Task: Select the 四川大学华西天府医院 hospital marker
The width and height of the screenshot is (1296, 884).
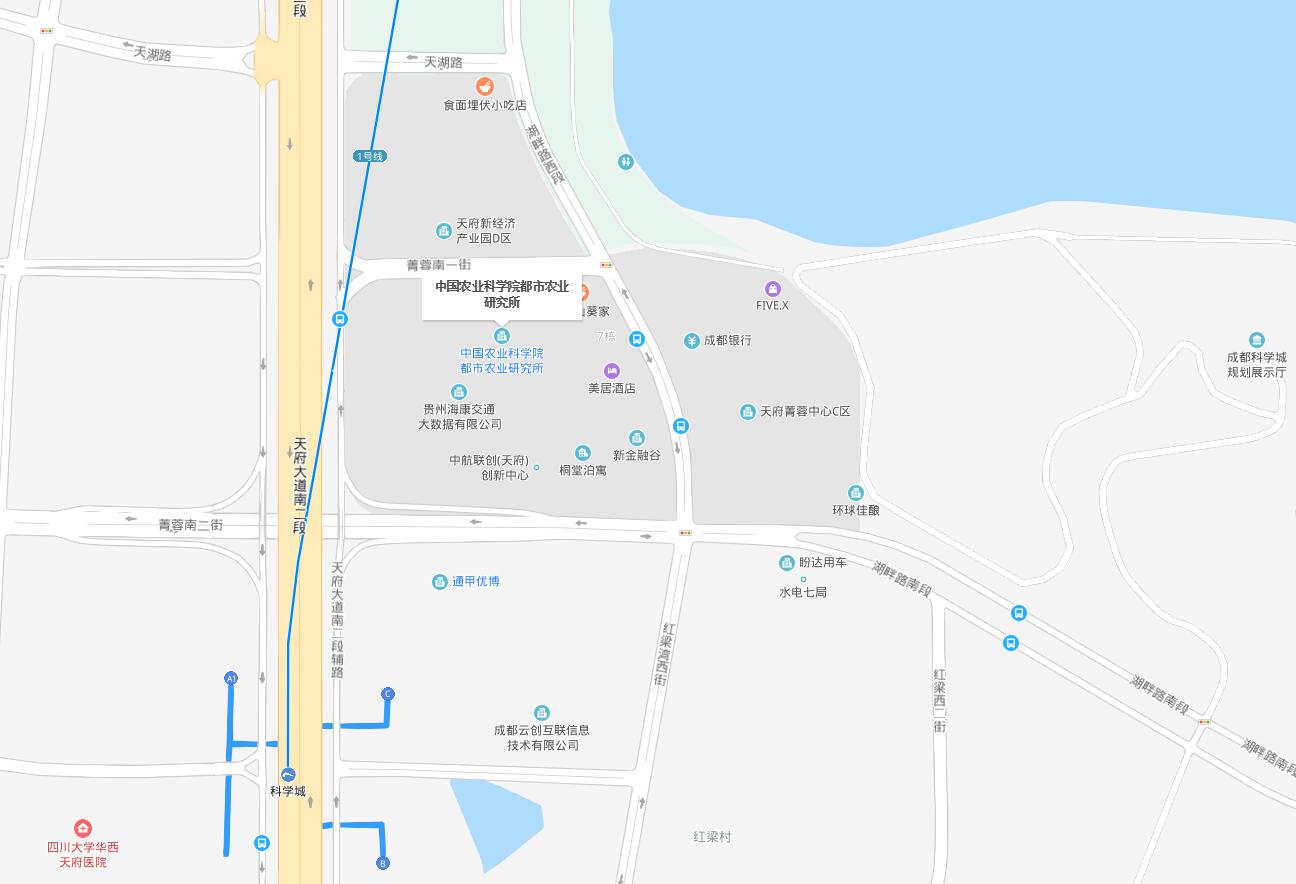Action: click(x=83, y=828)
